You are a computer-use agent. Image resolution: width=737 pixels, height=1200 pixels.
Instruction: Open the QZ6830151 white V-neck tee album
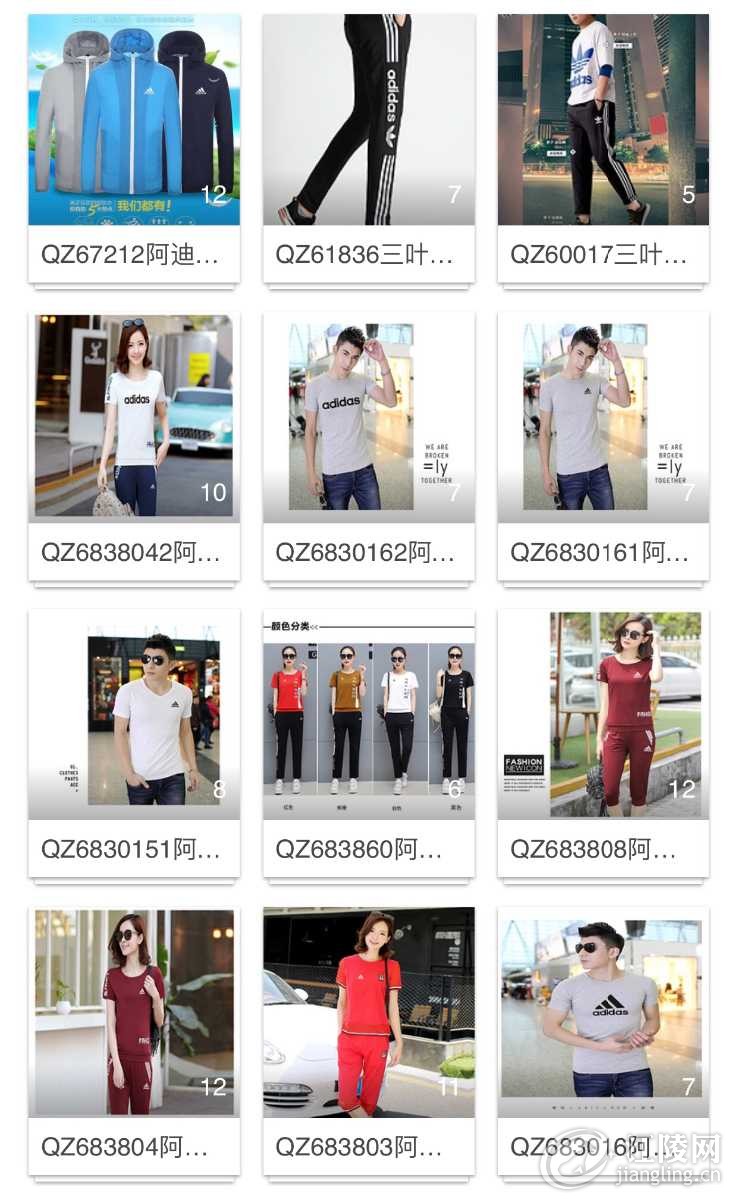click(x=134, y=714)
